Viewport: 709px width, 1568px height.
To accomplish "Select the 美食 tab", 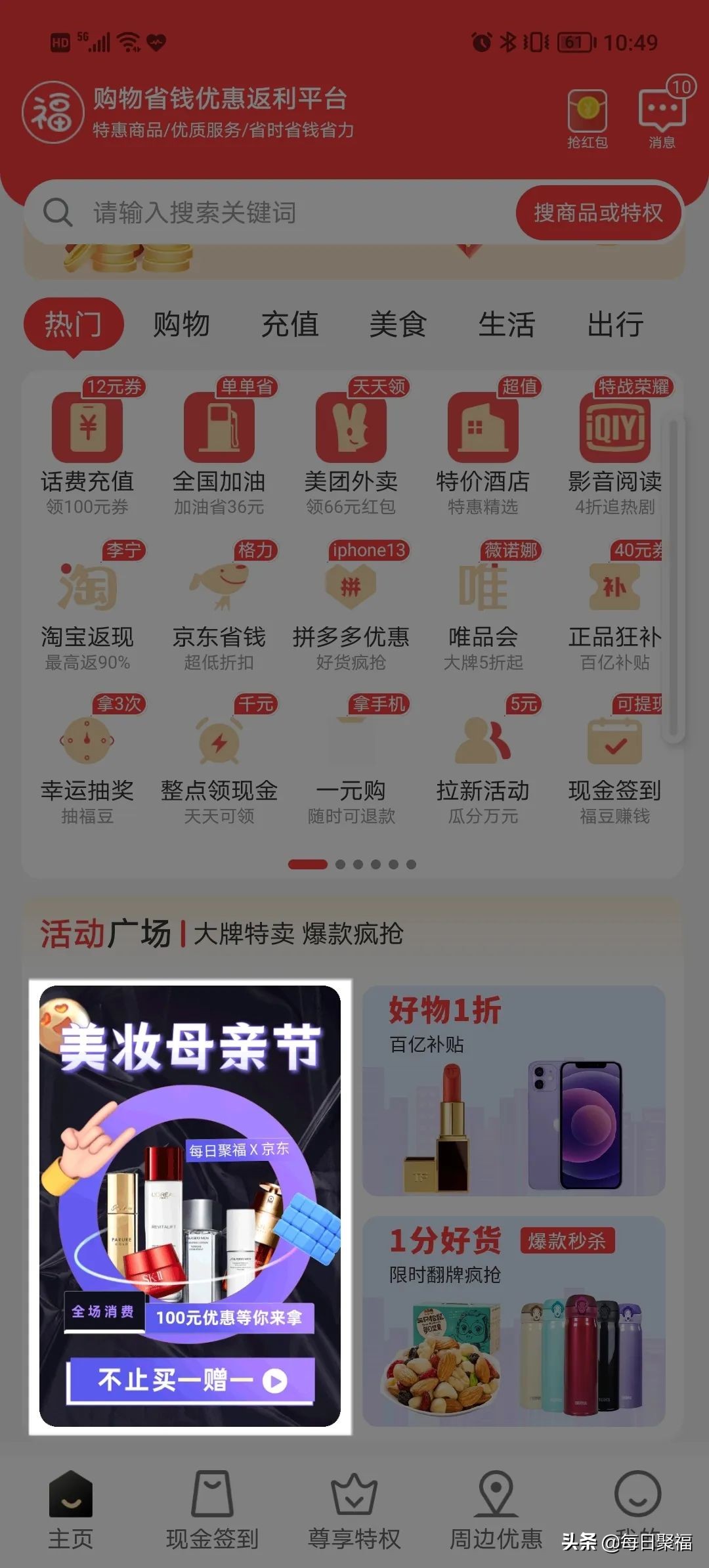I will [x=398, y=324].
